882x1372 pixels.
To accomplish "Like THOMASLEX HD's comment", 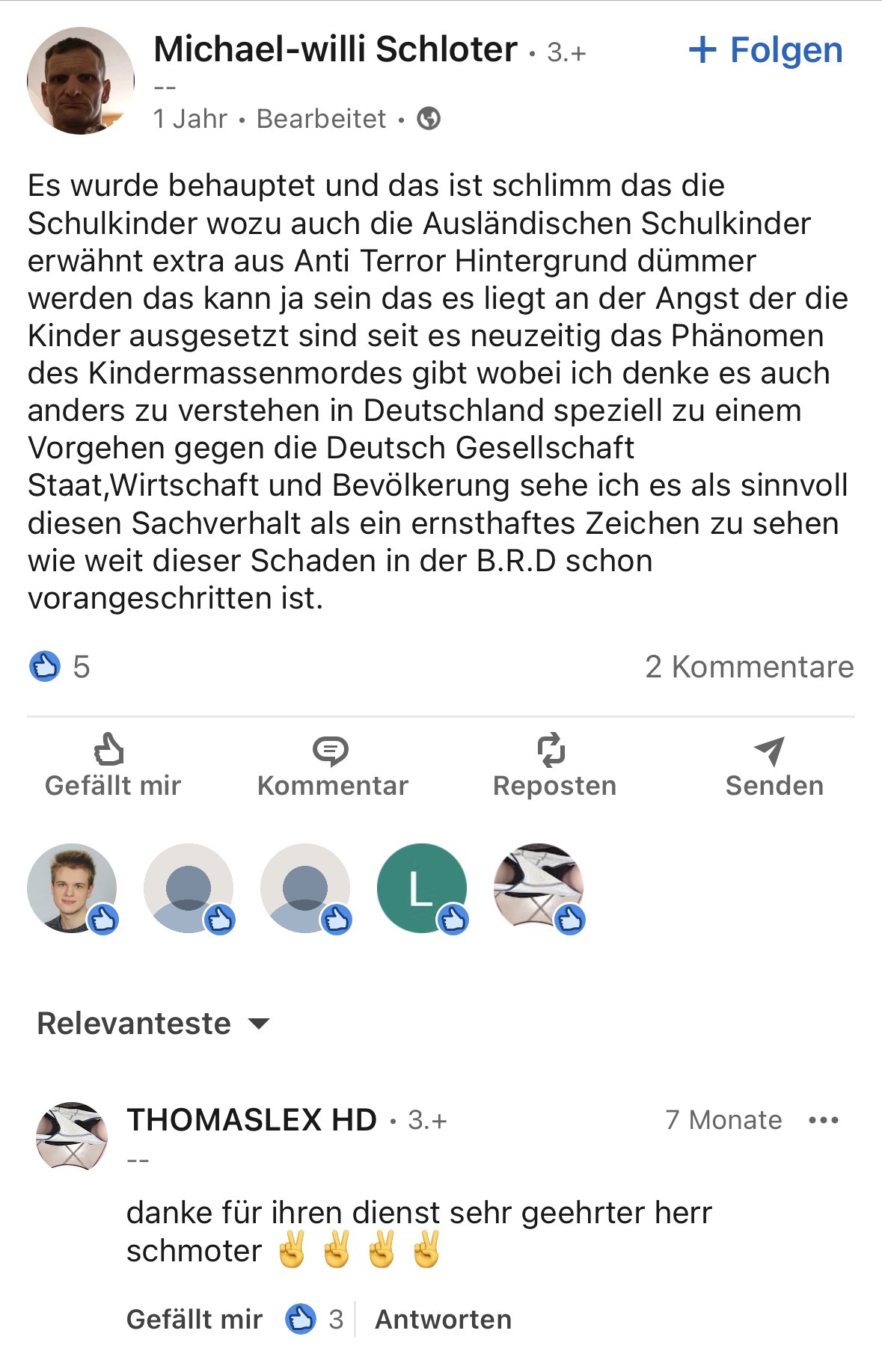I will [195, 1319].
